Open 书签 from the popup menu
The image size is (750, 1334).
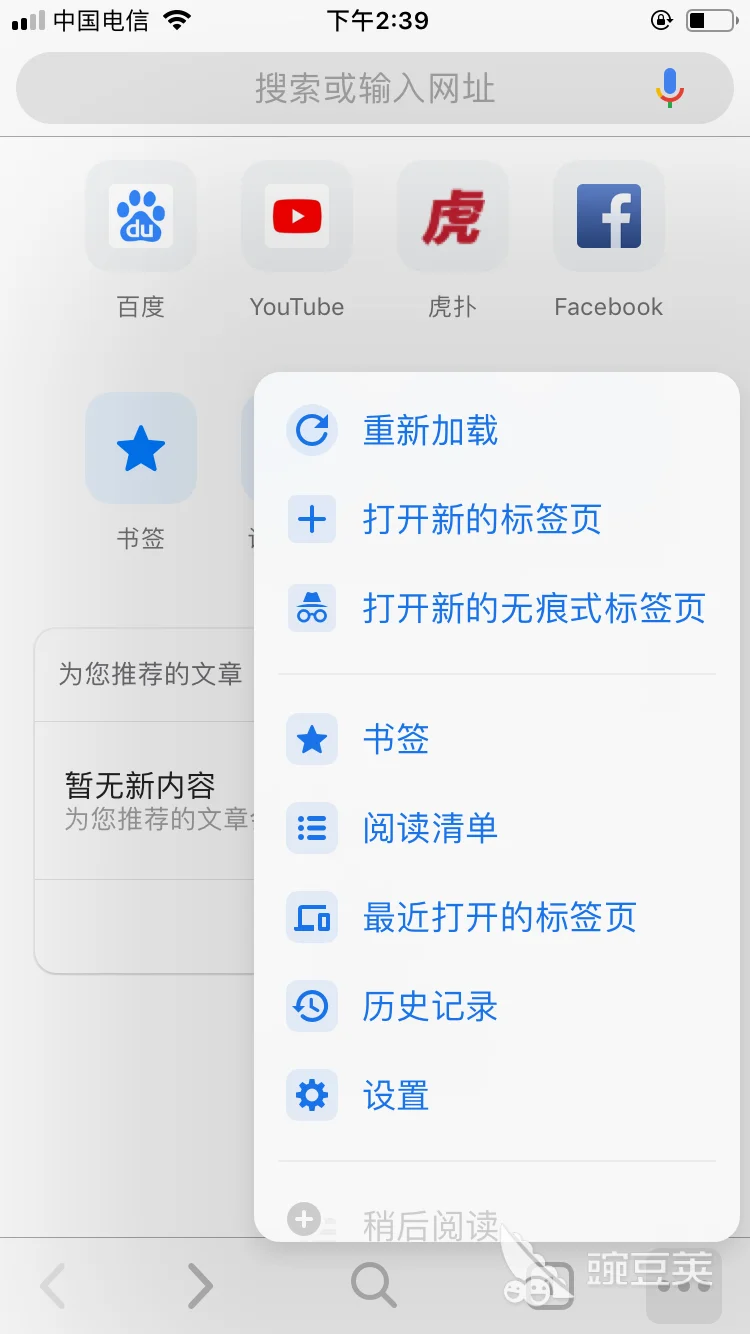497,740
